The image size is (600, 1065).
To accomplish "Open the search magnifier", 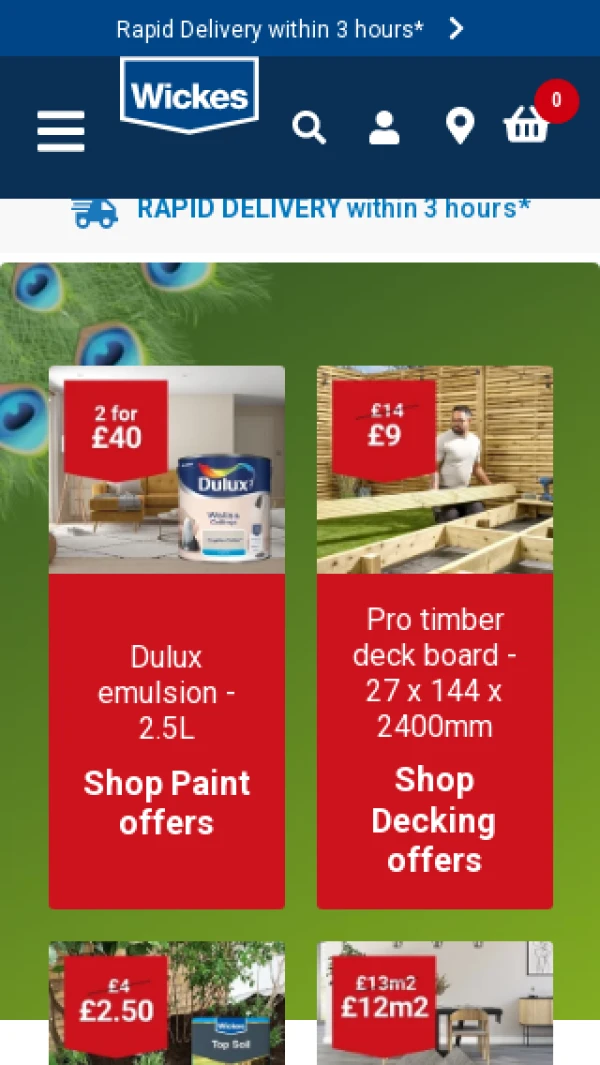I will point(309,128).
